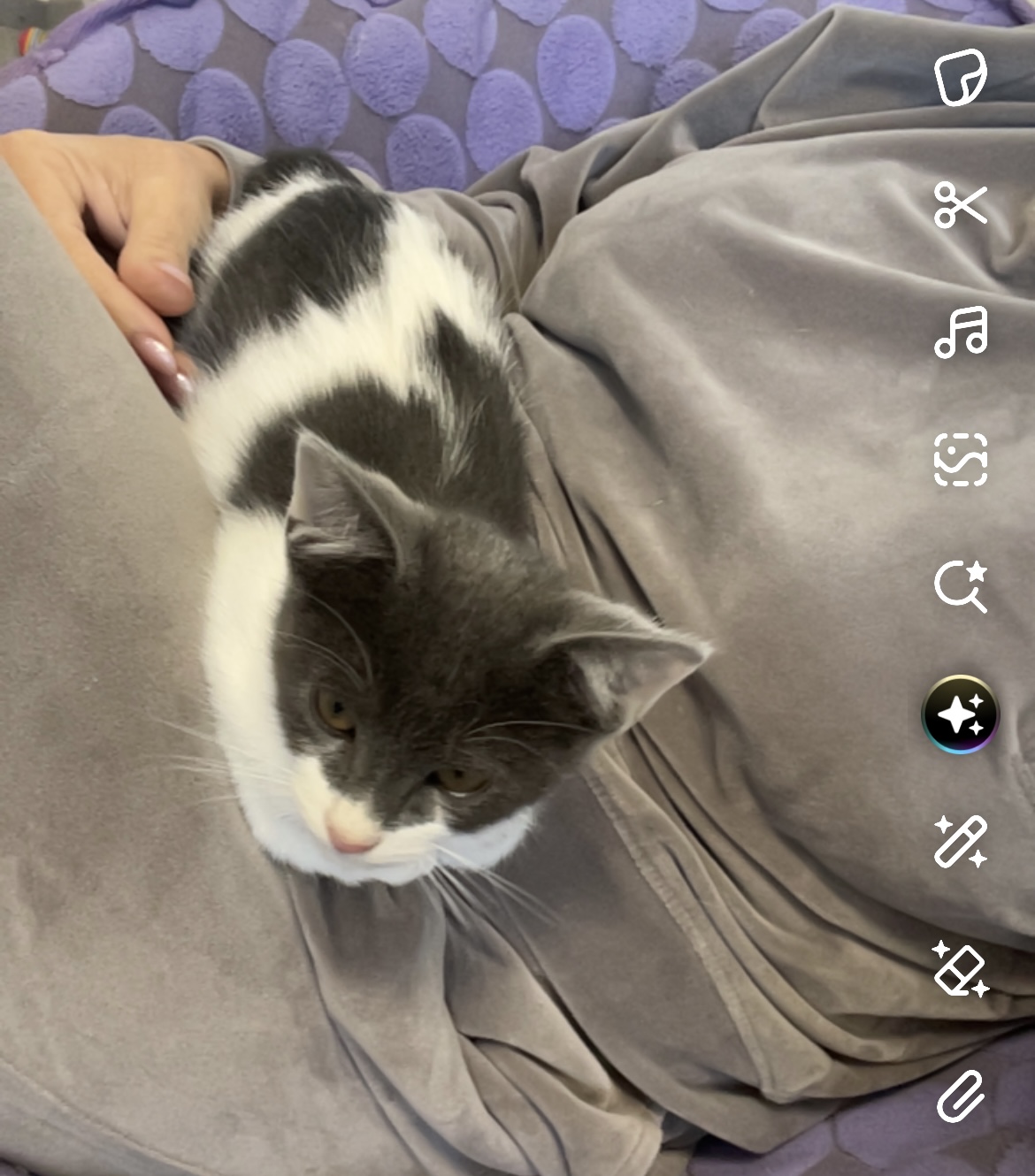This screenshot has width=1035, height=1176.
Task: Select the magic pencil tool
Action: click(961, 842)
